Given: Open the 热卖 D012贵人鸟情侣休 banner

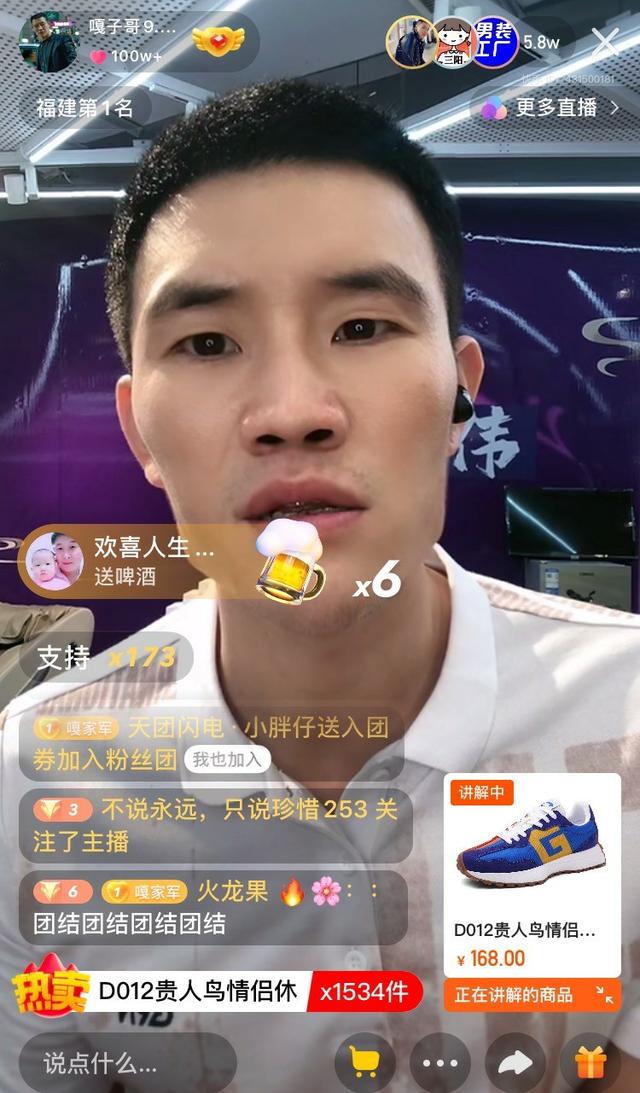Looking at the screenshot, I should click(x=218, y=991).
